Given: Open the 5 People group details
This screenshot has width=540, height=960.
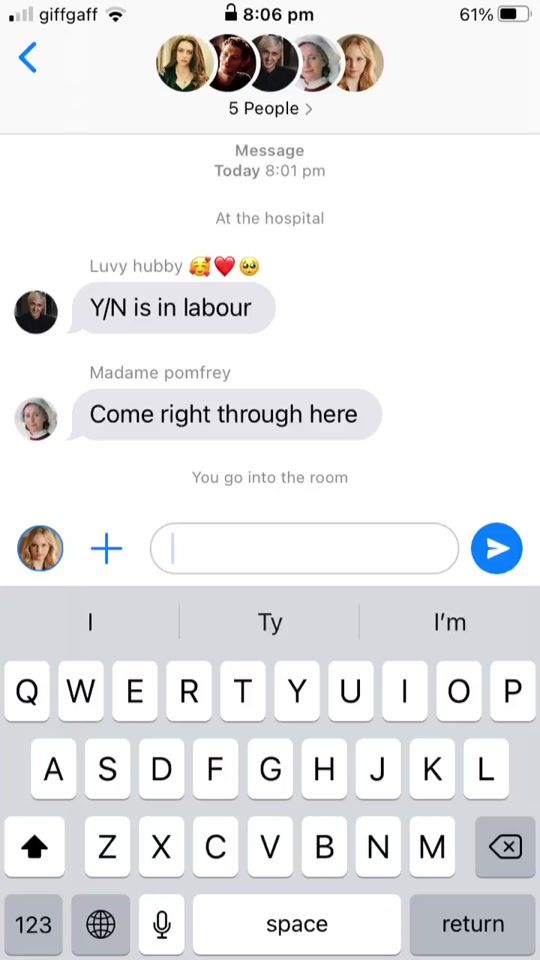Looking at the screenshot, I should click(x=270, y=108).
